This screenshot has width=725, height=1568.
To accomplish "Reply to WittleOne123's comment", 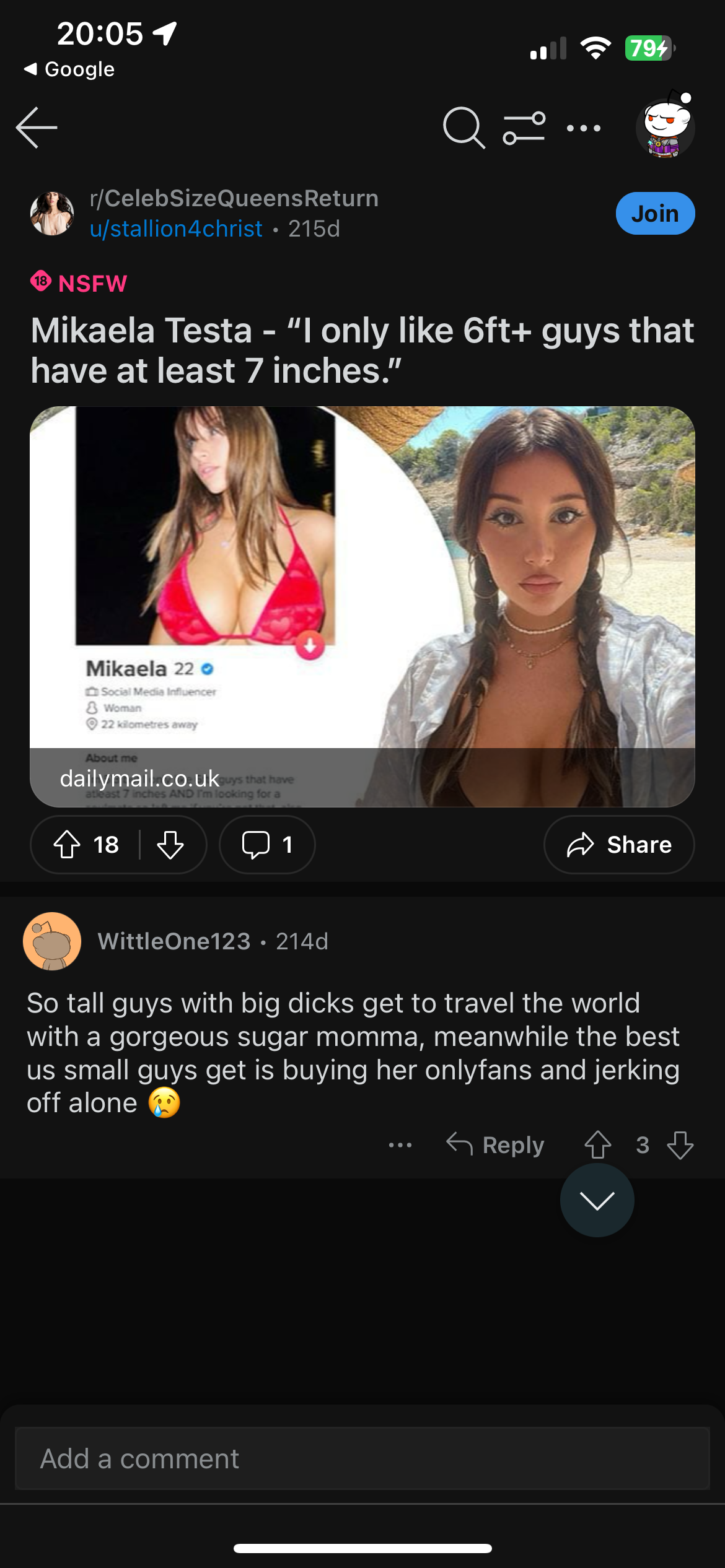I will (496, 1145).
